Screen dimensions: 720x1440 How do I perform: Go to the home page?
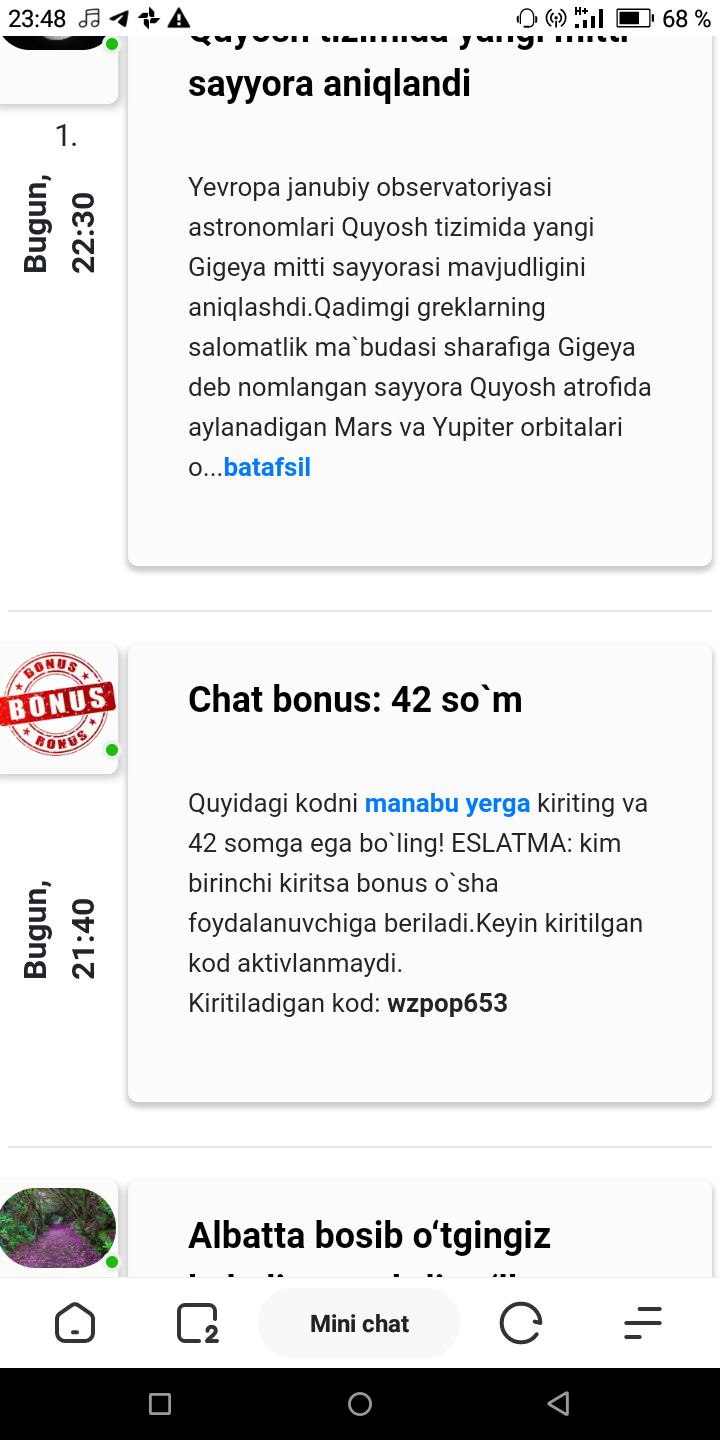(75, 1323)
